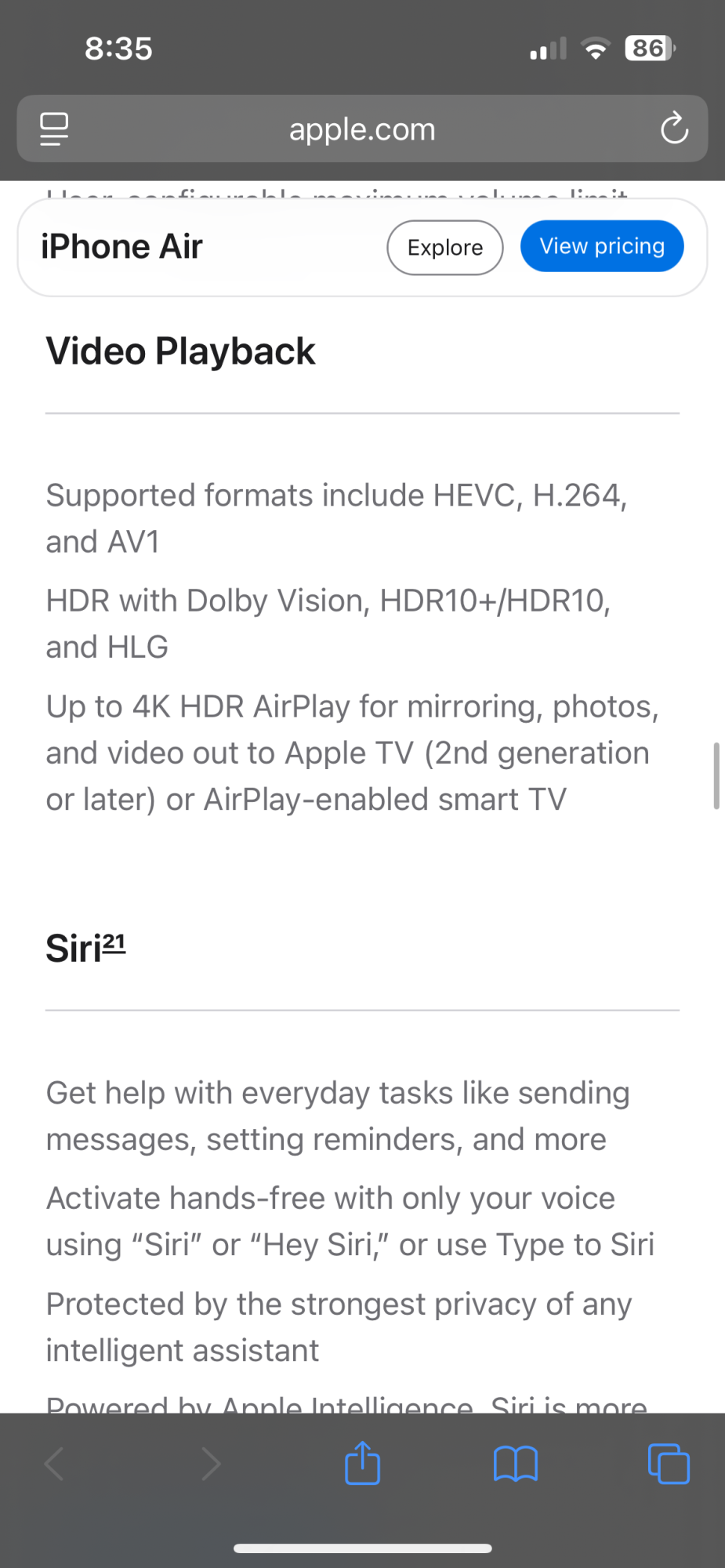
Task: Reload the current page
Action: coord(673,129)
